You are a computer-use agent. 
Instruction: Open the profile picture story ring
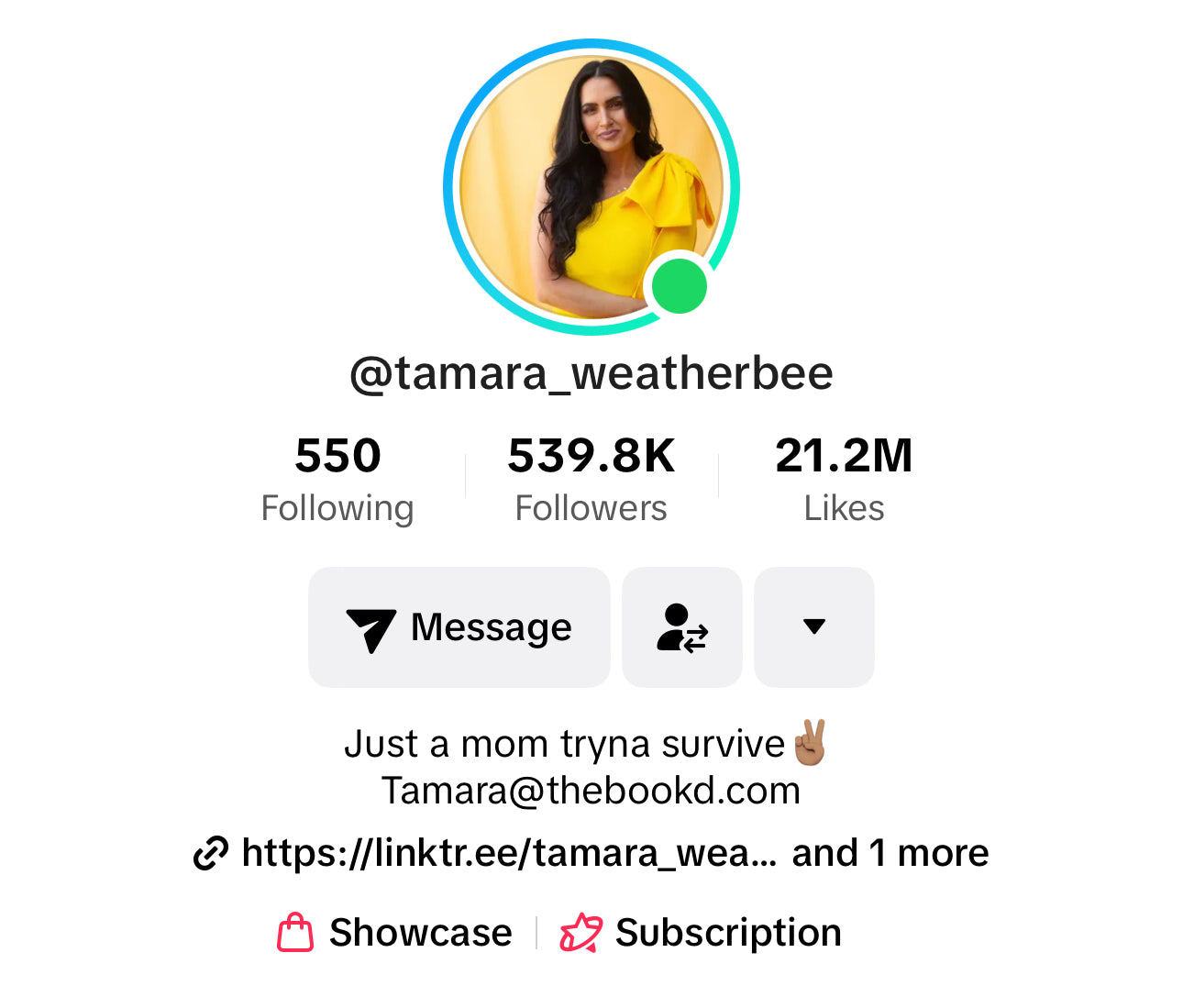pos(591,187)
